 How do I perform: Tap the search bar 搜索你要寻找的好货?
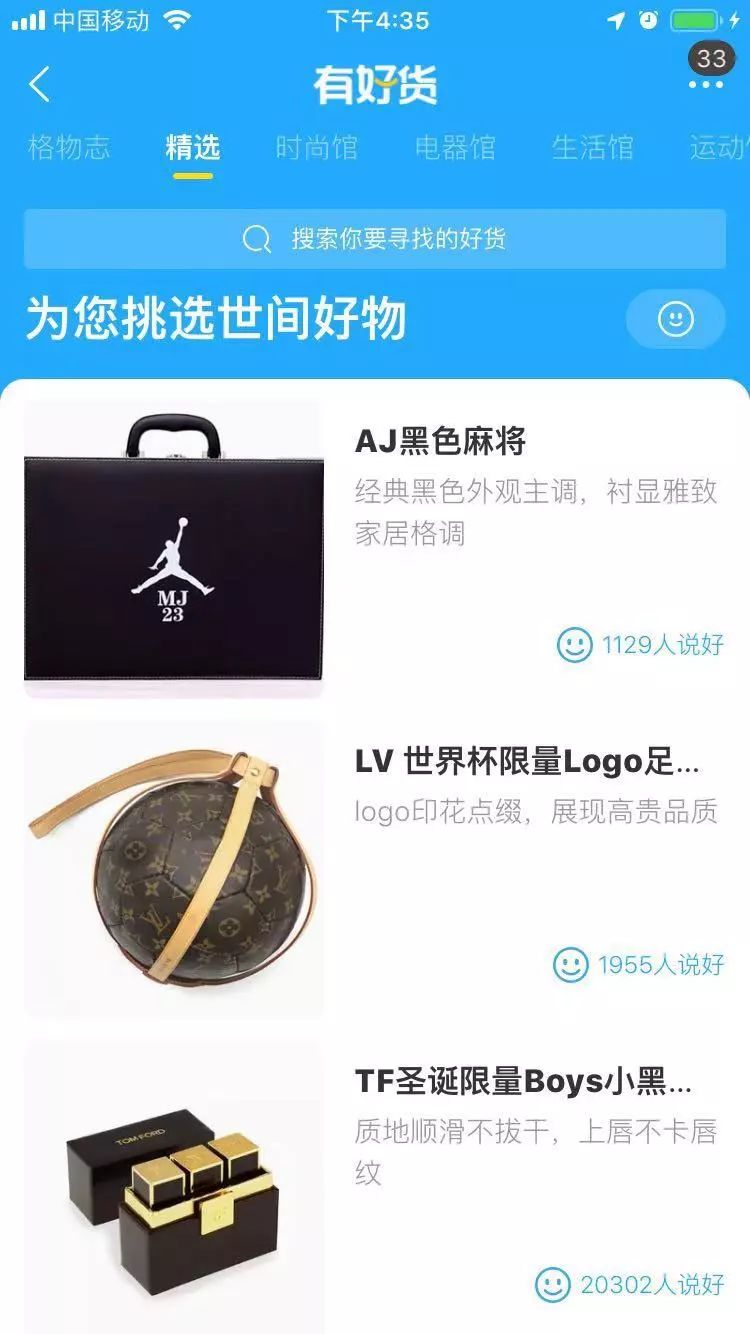375,238
